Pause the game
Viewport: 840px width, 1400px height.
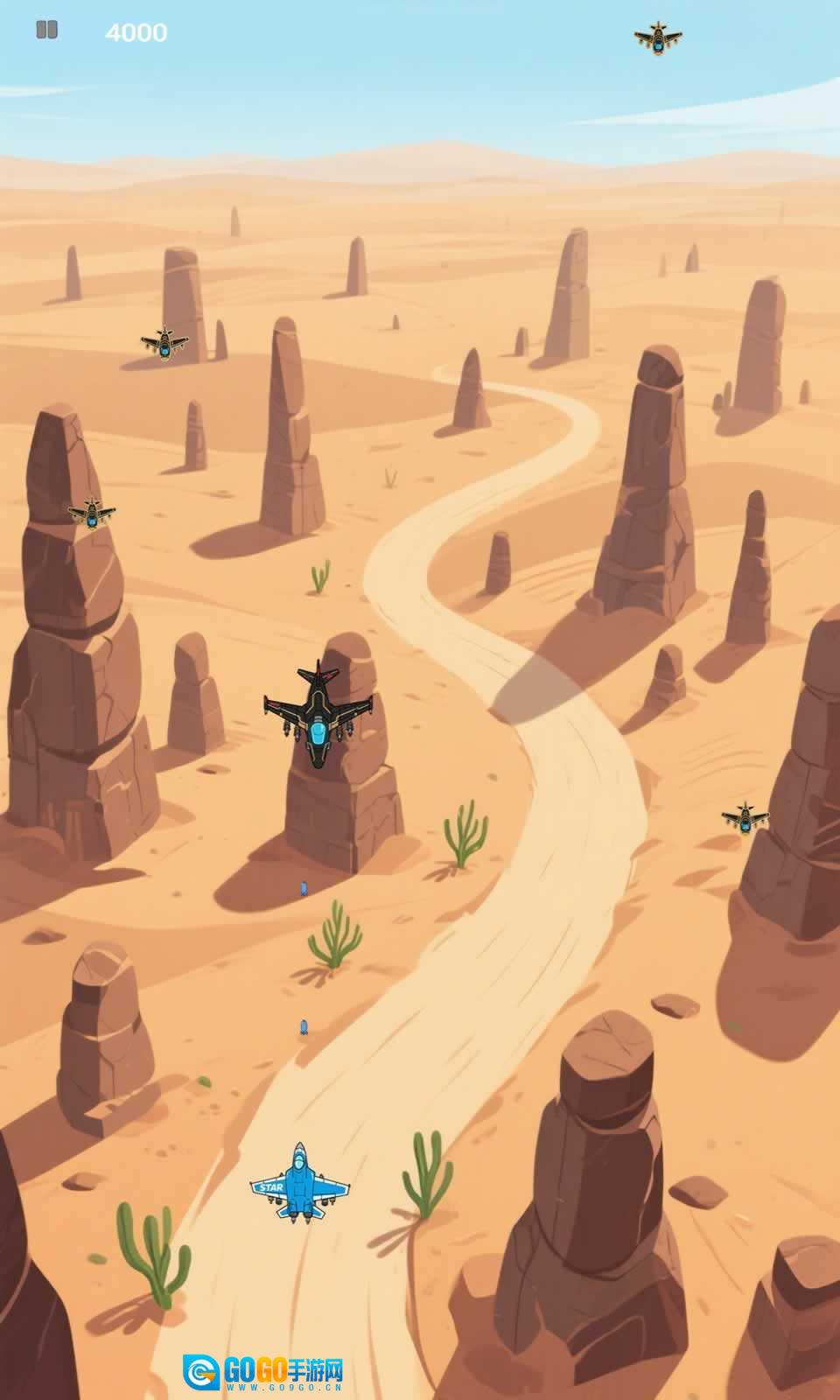point(46,31)
